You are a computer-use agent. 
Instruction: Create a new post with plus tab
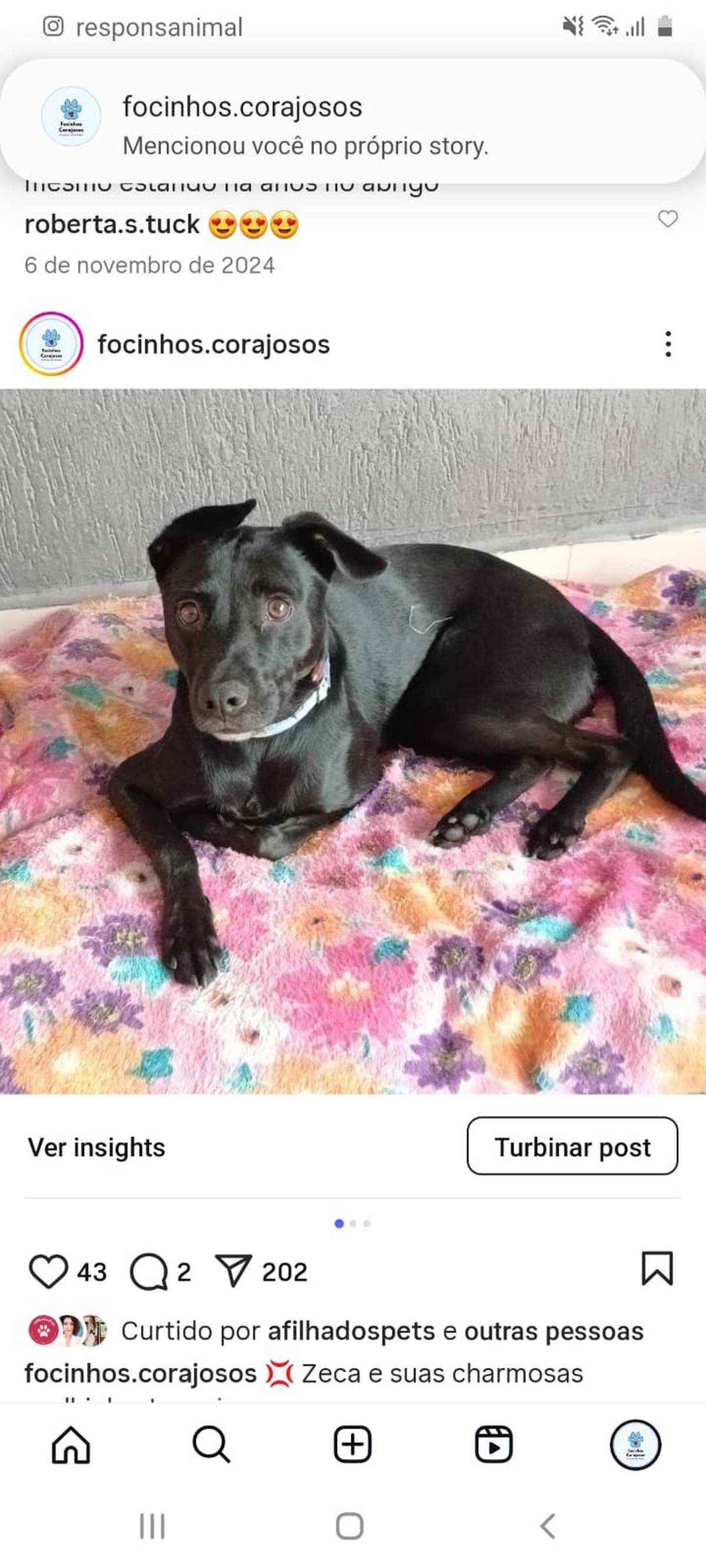[x=352, y=1445]
